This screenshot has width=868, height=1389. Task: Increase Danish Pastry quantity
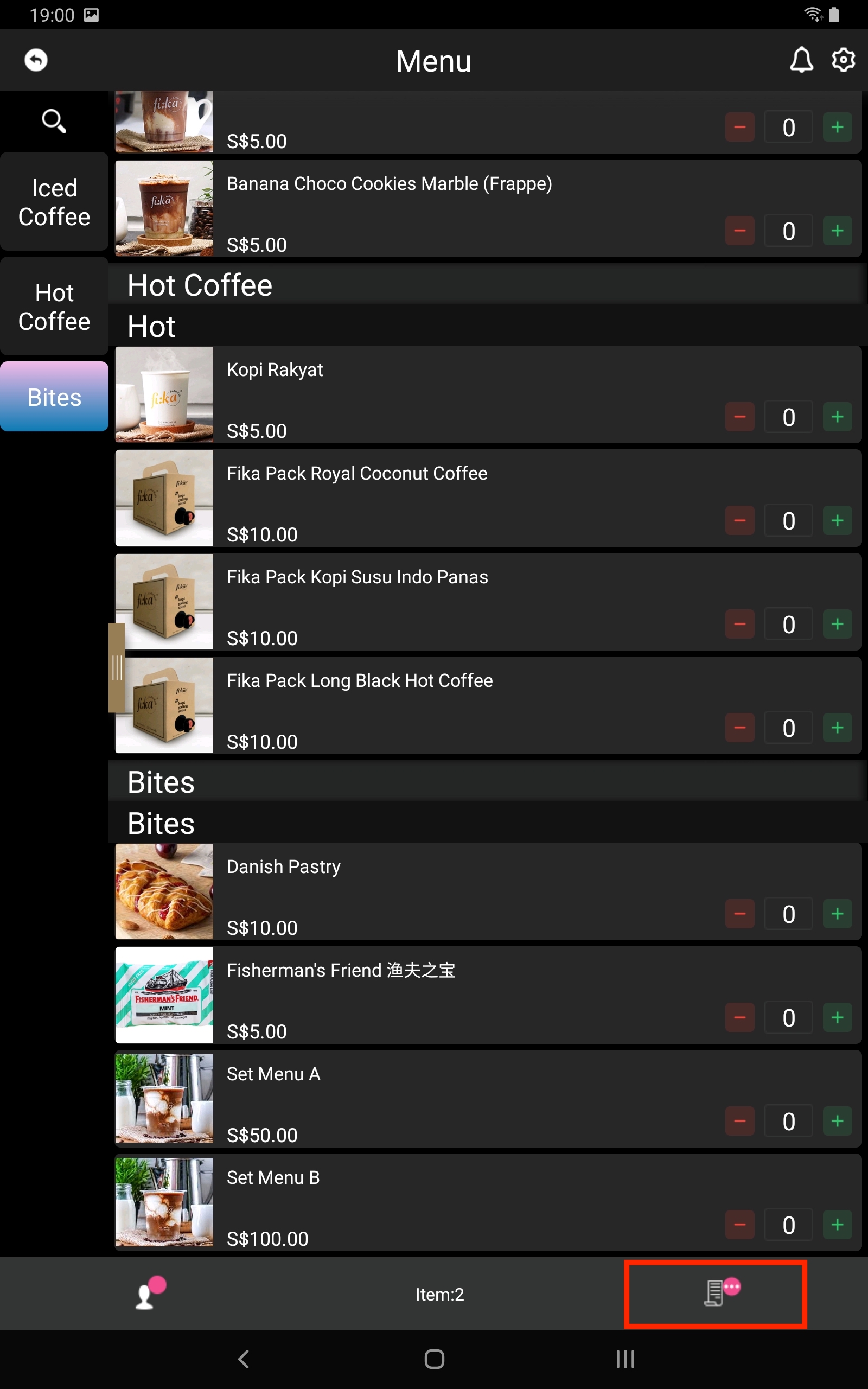pos(837,914)
